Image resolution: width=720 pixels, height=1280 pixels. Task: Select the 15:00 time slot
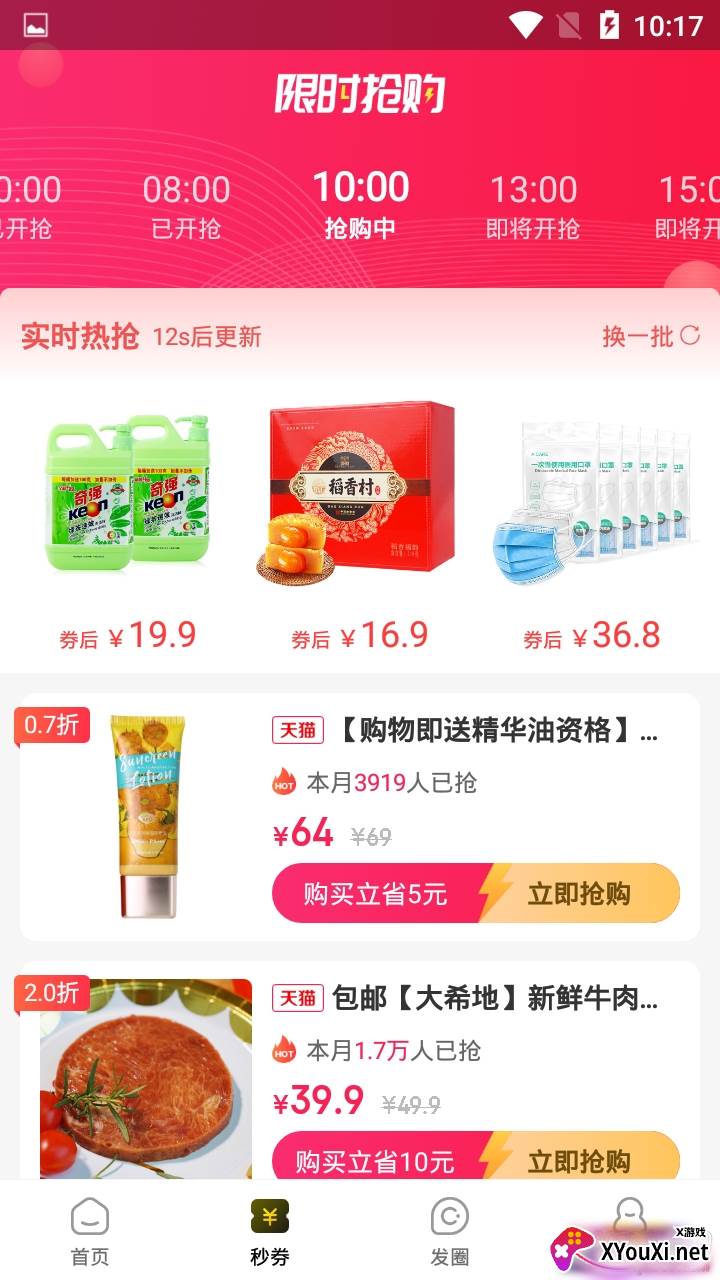pos(688,206)
